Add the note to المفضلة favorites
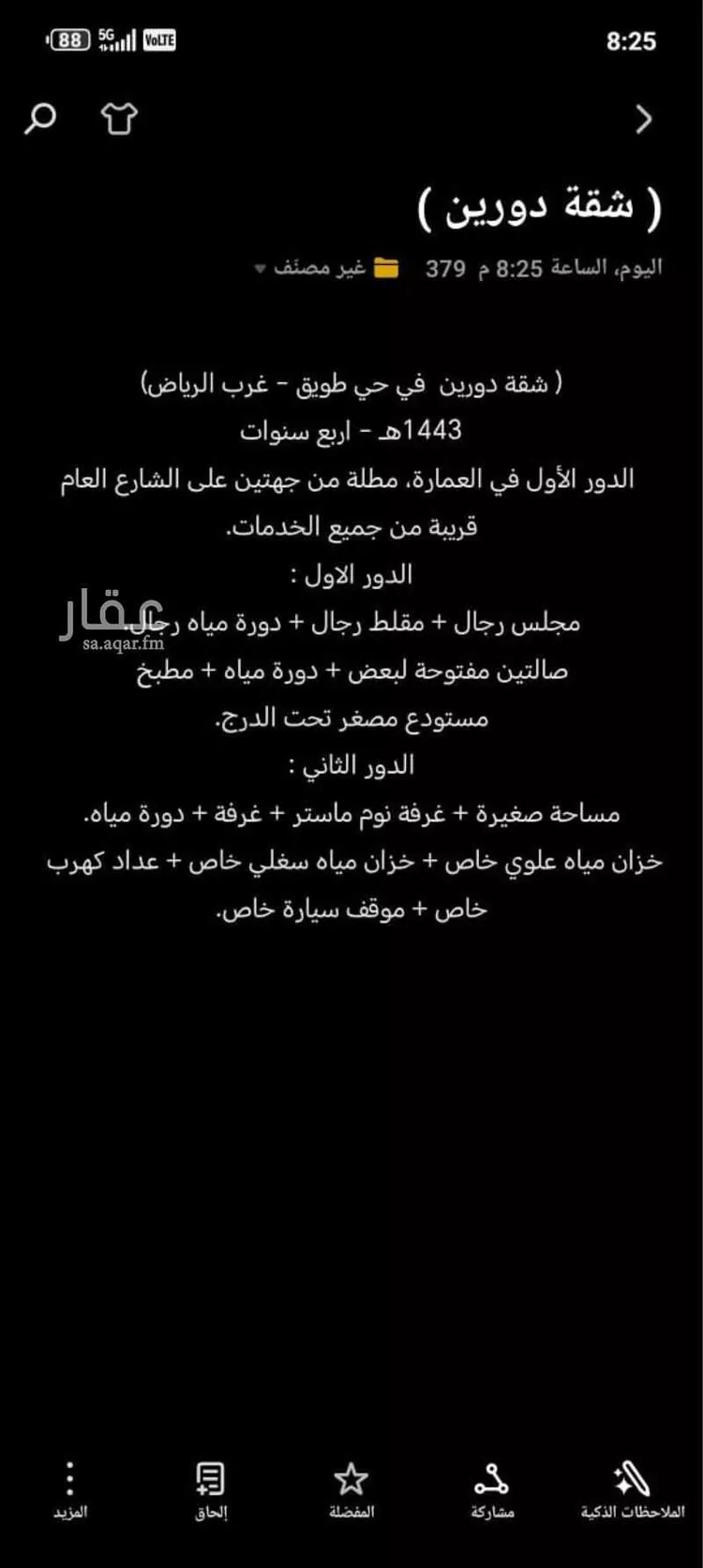703x1568 pixels. [351, 1489]
